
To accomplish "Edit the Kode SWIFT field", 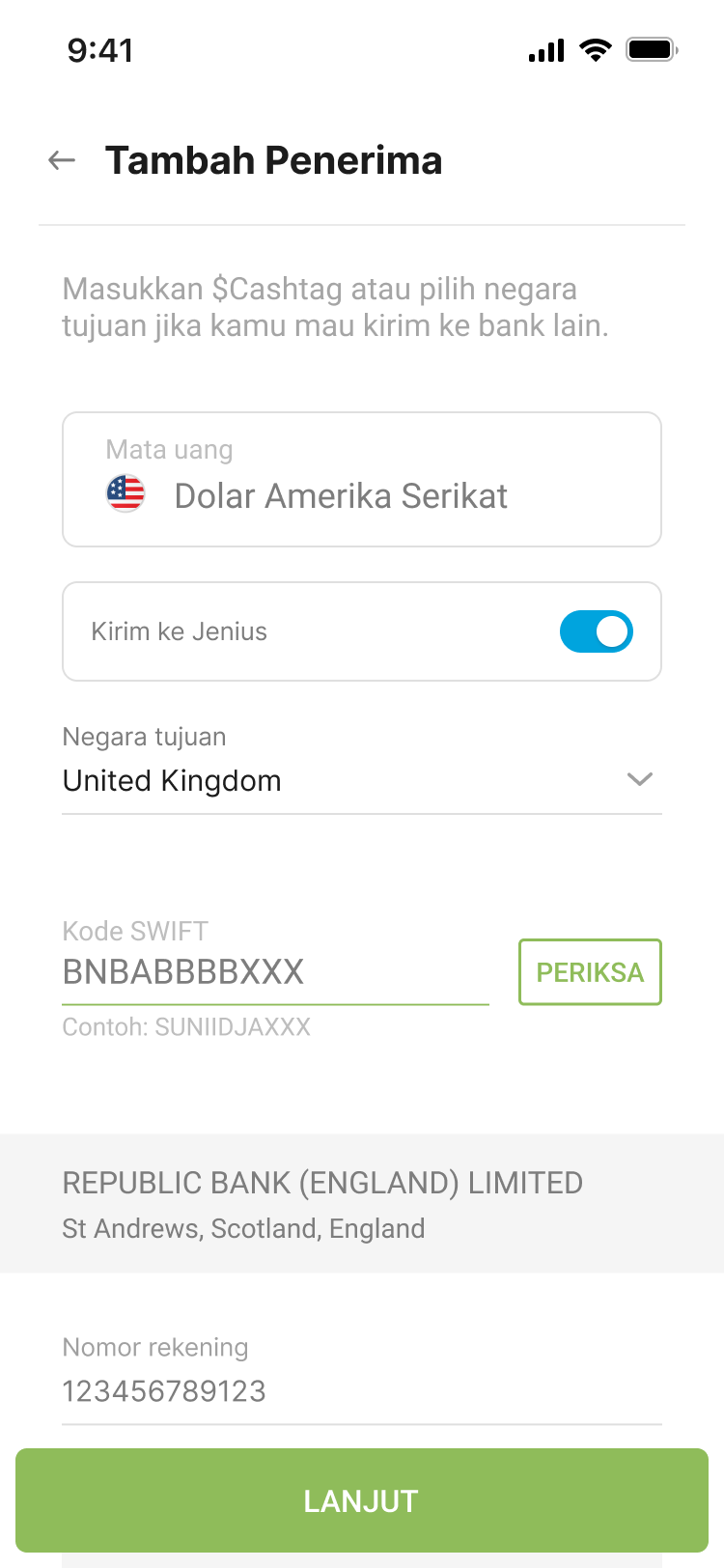I will [x=275, y=971].
